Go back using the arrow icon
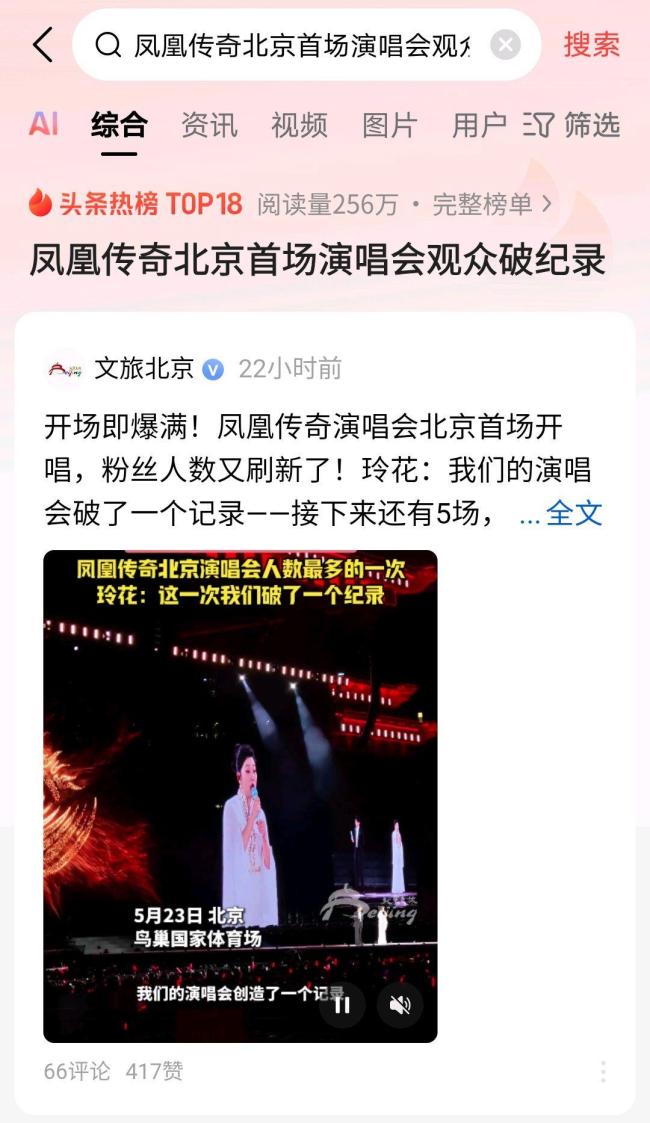Screen dimensions: 650x1123 [x=43, y=45]
